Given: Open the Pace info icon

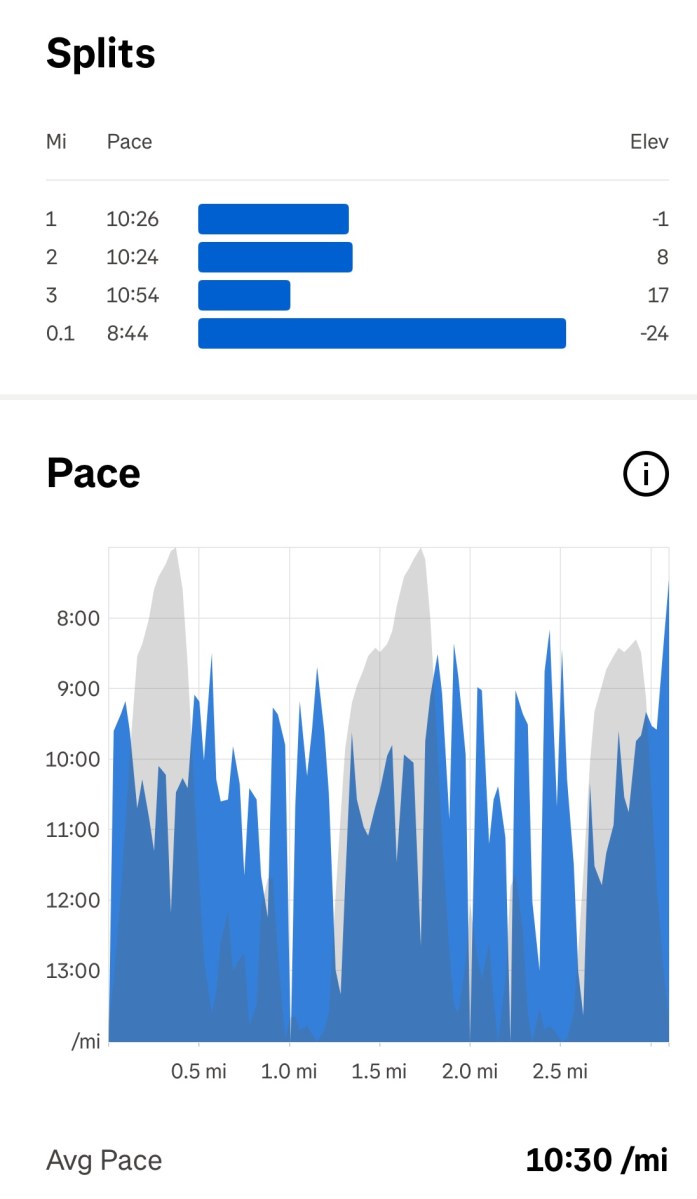Looking at the screenshot, I should point(645,475).
